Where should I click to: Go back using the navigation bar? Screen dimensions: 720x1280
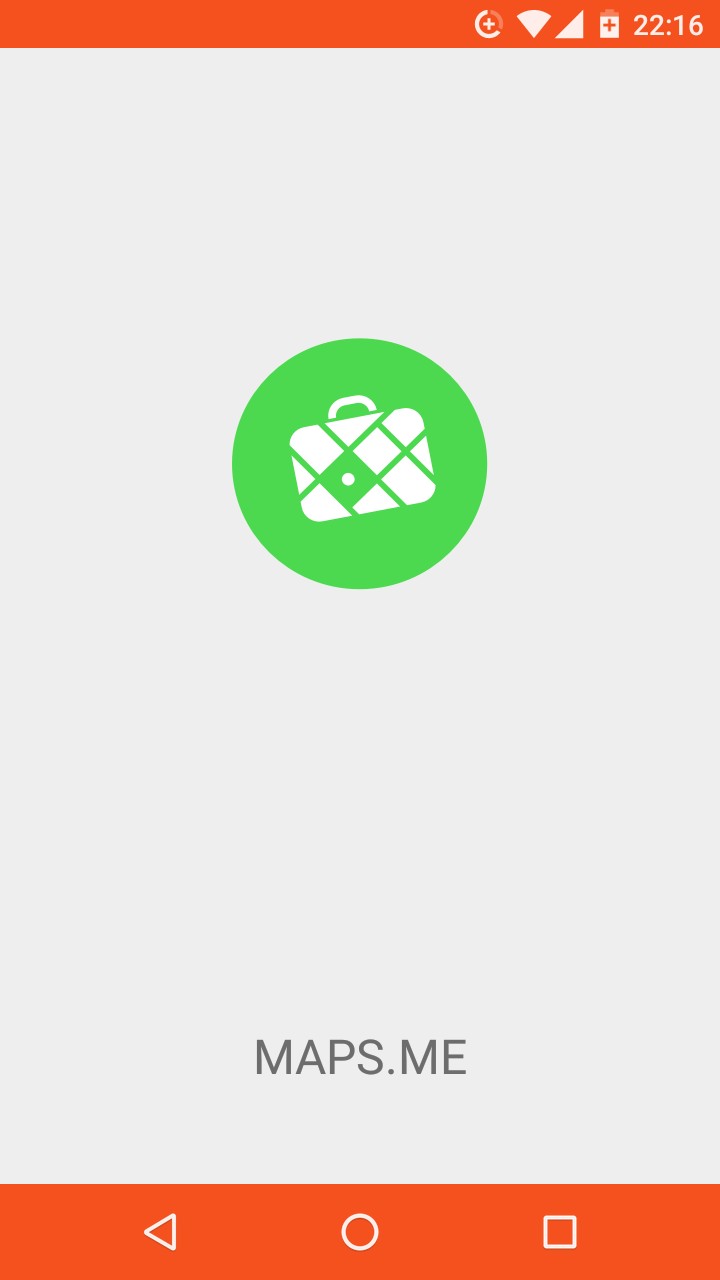160,1232
